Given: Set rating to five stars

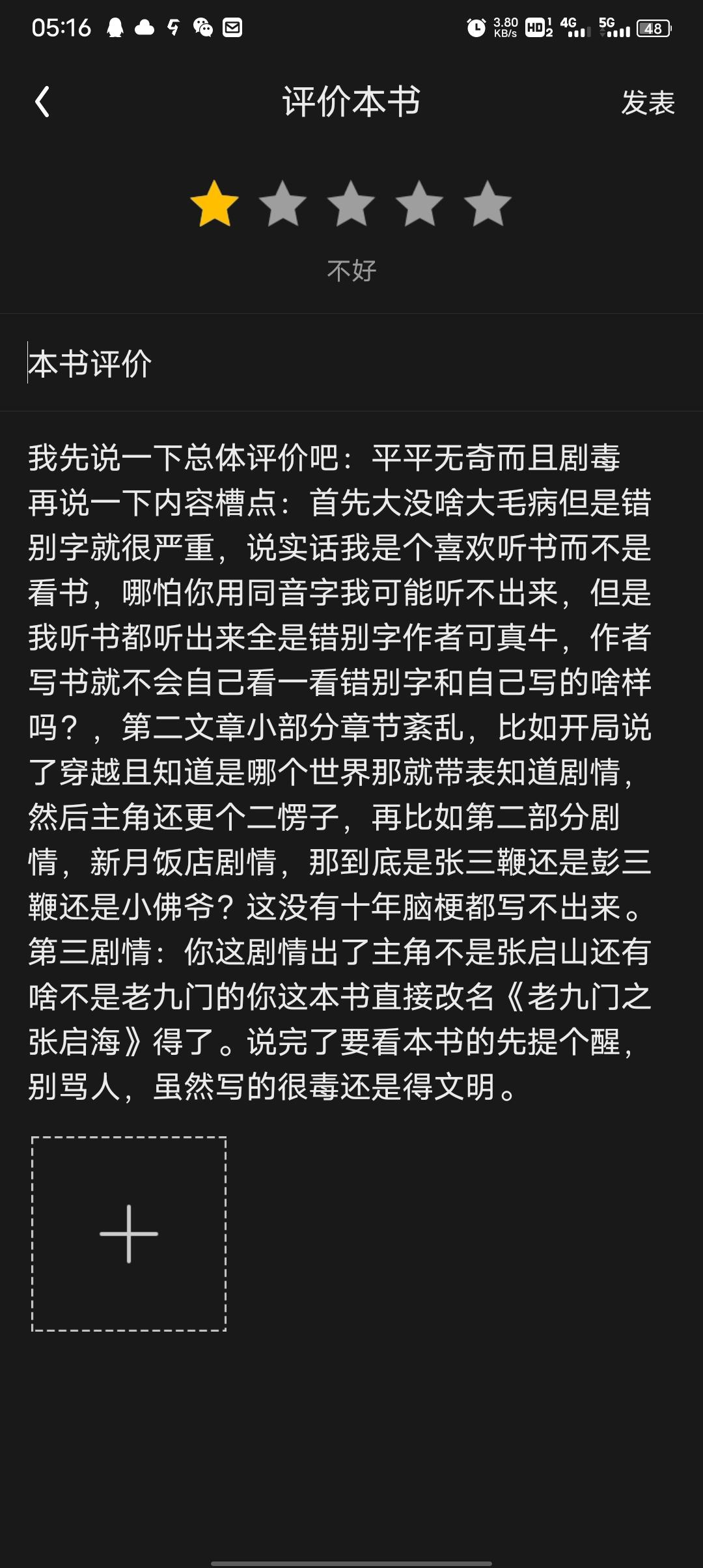Looking at the screenshot, I should point(488,204).
